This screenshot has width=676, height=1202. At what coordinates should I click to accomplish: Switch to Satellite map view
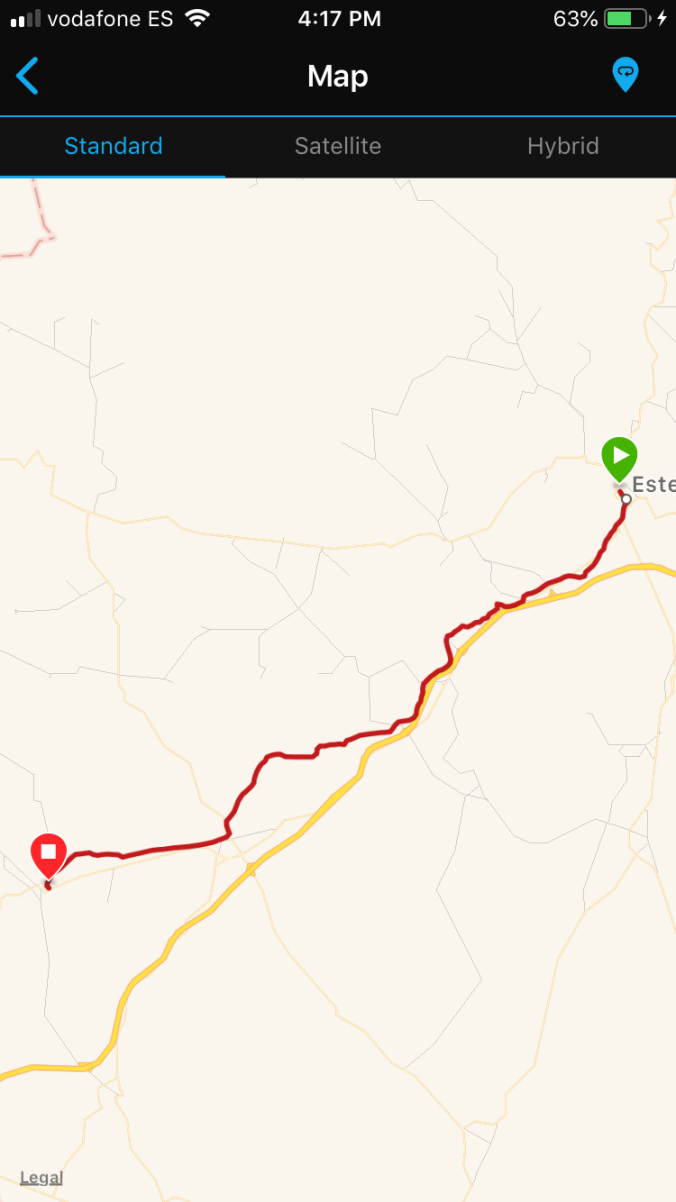pos(338,146)
